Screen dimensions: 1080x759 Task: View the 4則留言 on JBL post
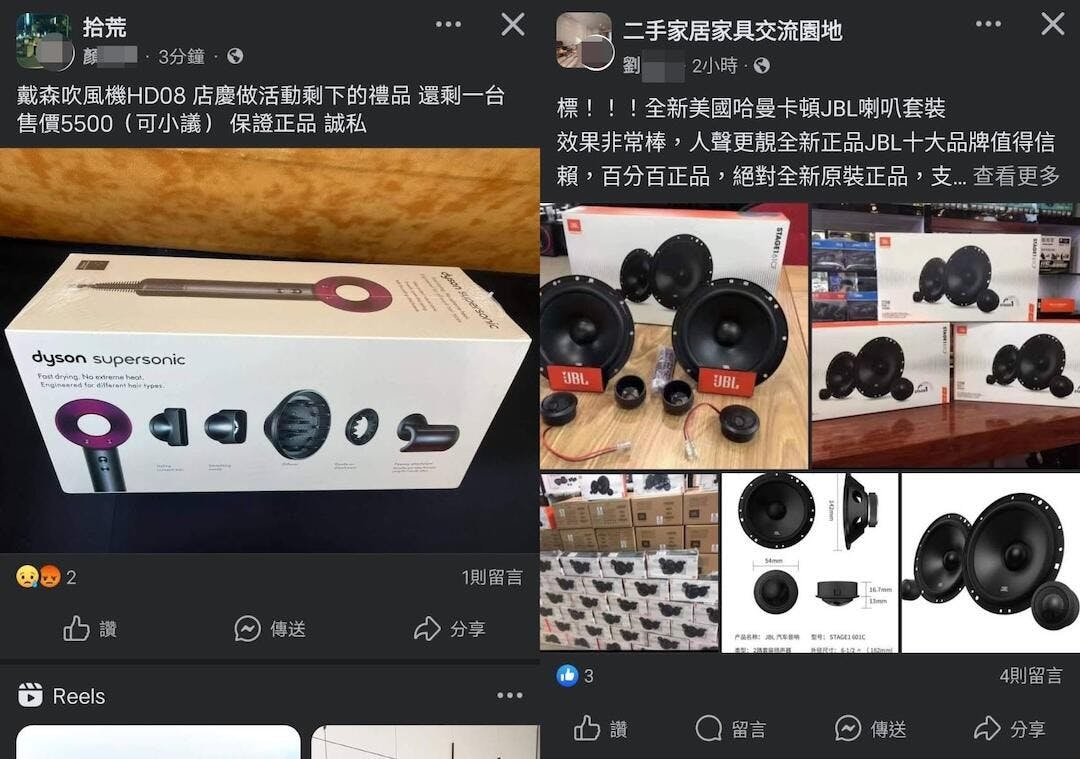1030,676
